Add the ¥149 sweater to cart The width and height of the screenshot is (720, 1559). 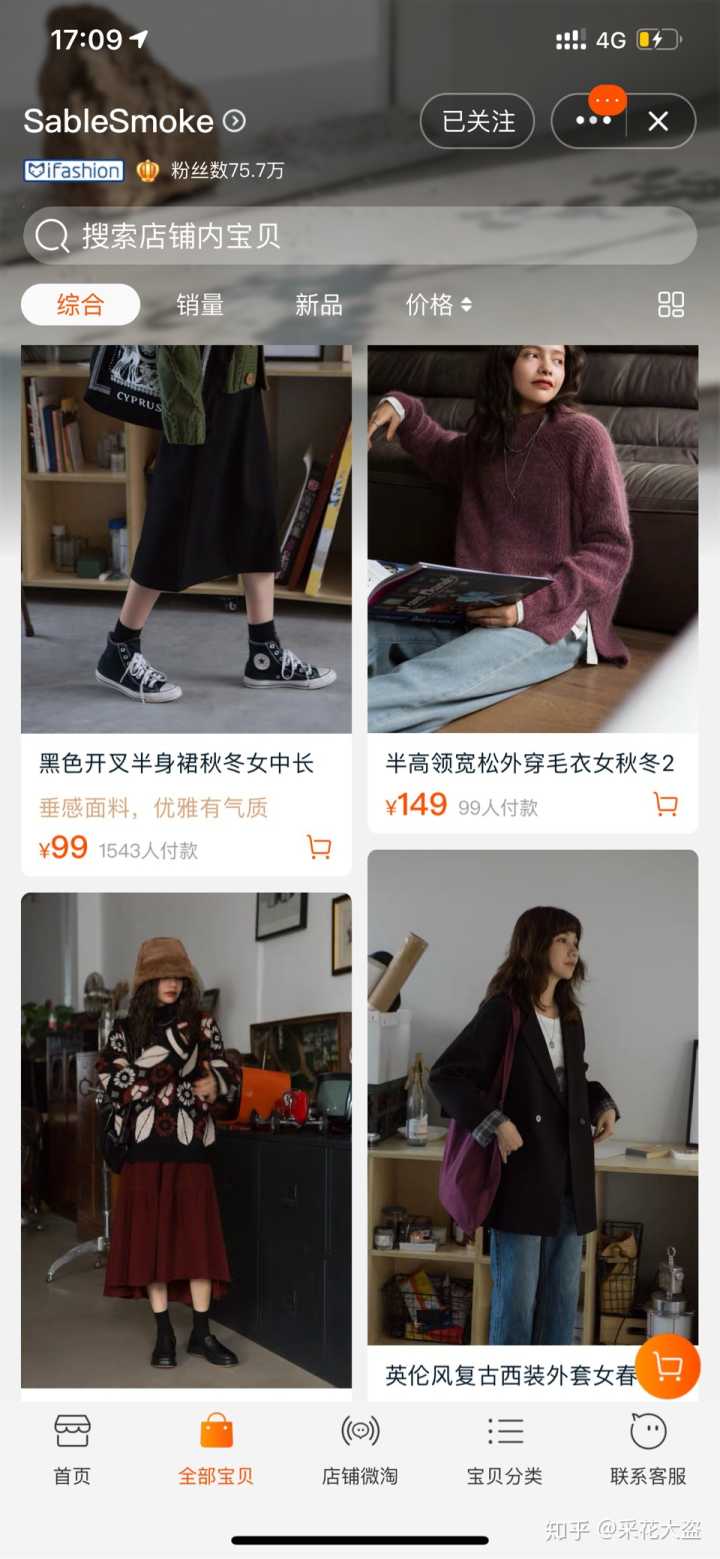click(665, 804)
